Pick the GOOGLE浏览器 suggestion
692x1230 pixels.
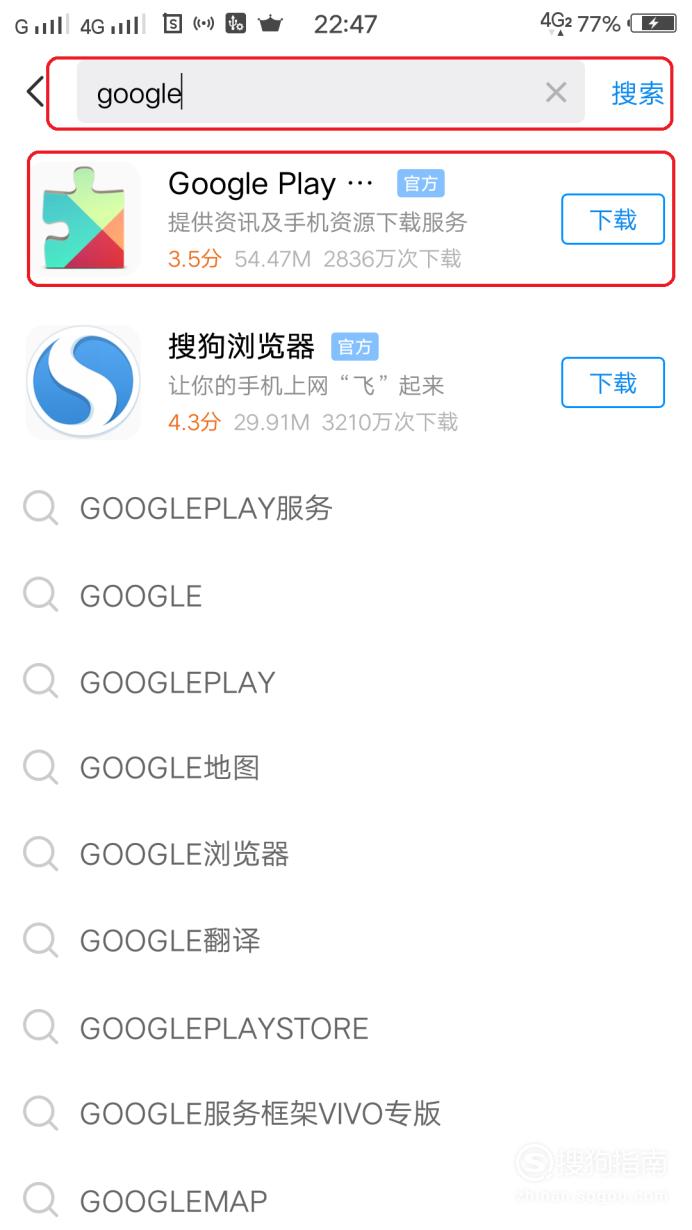(x=346, y=855)
